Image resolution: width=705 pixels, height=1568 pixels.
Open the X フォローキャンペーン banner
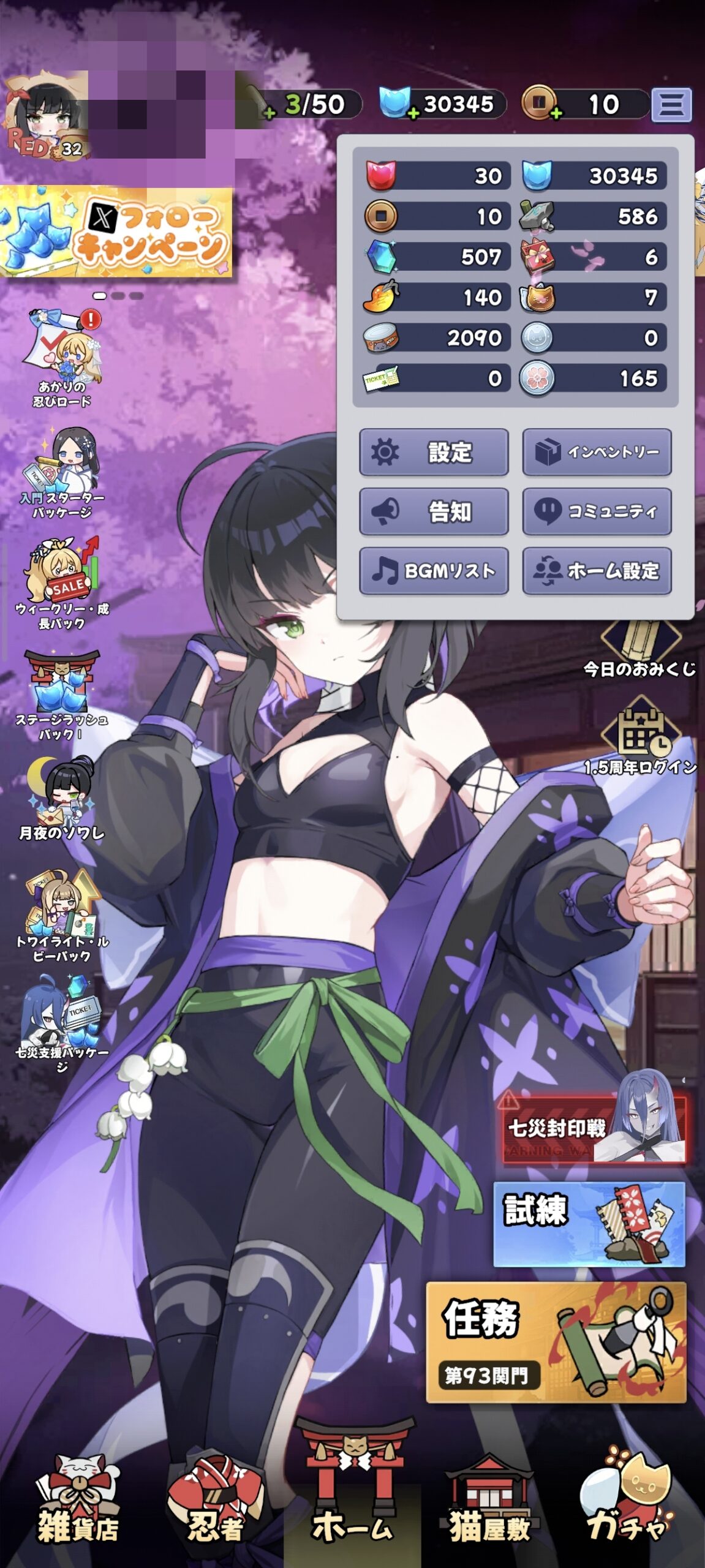116,232
